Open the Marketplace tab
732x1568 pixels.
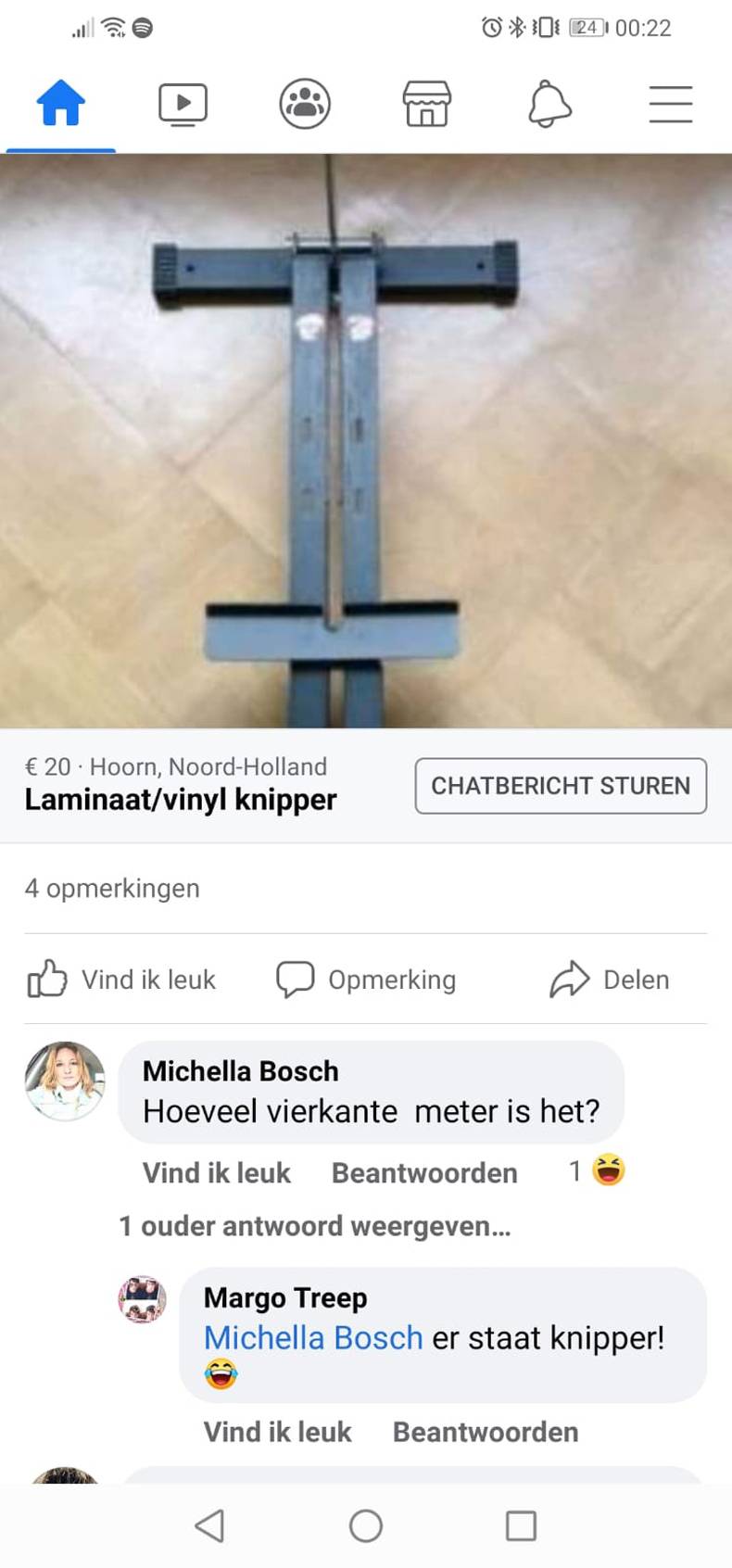pos(426,103)
